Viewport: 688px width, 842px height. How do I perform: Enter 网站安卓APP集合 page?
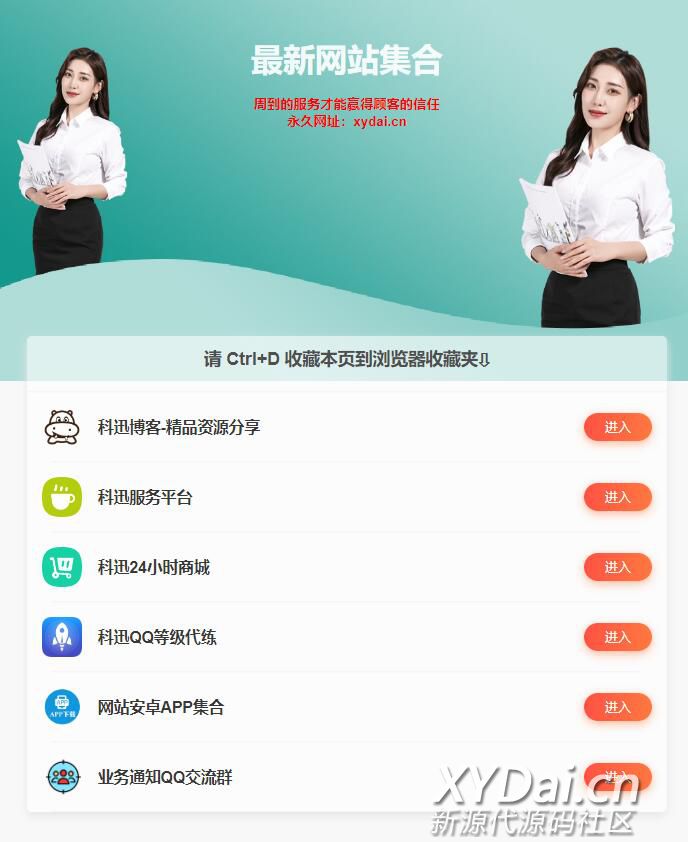[x=617, y=707]
